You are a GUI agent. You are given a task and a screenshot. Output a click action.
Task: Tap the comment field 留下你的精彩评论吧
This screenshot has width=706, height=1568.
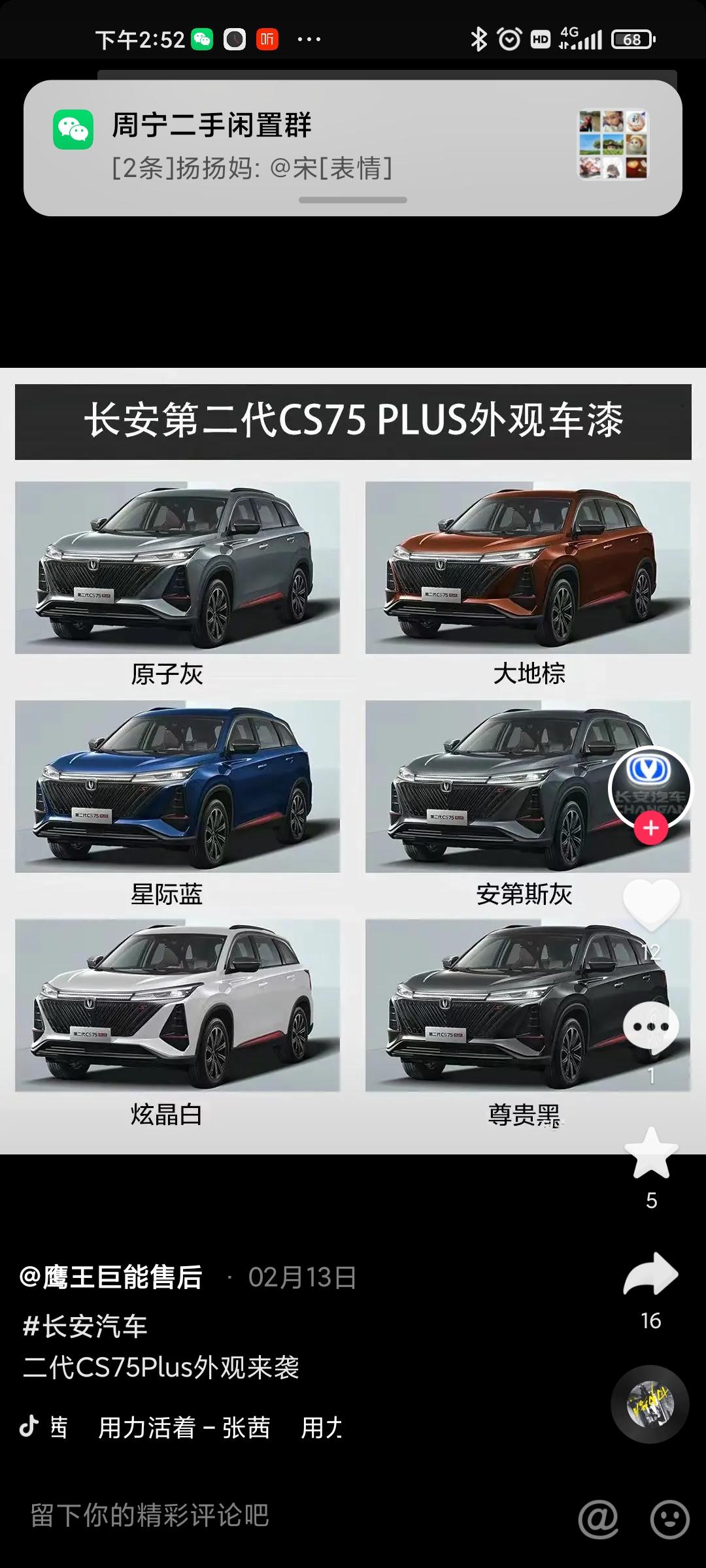pyautogui.click(x=150, y=1516)
